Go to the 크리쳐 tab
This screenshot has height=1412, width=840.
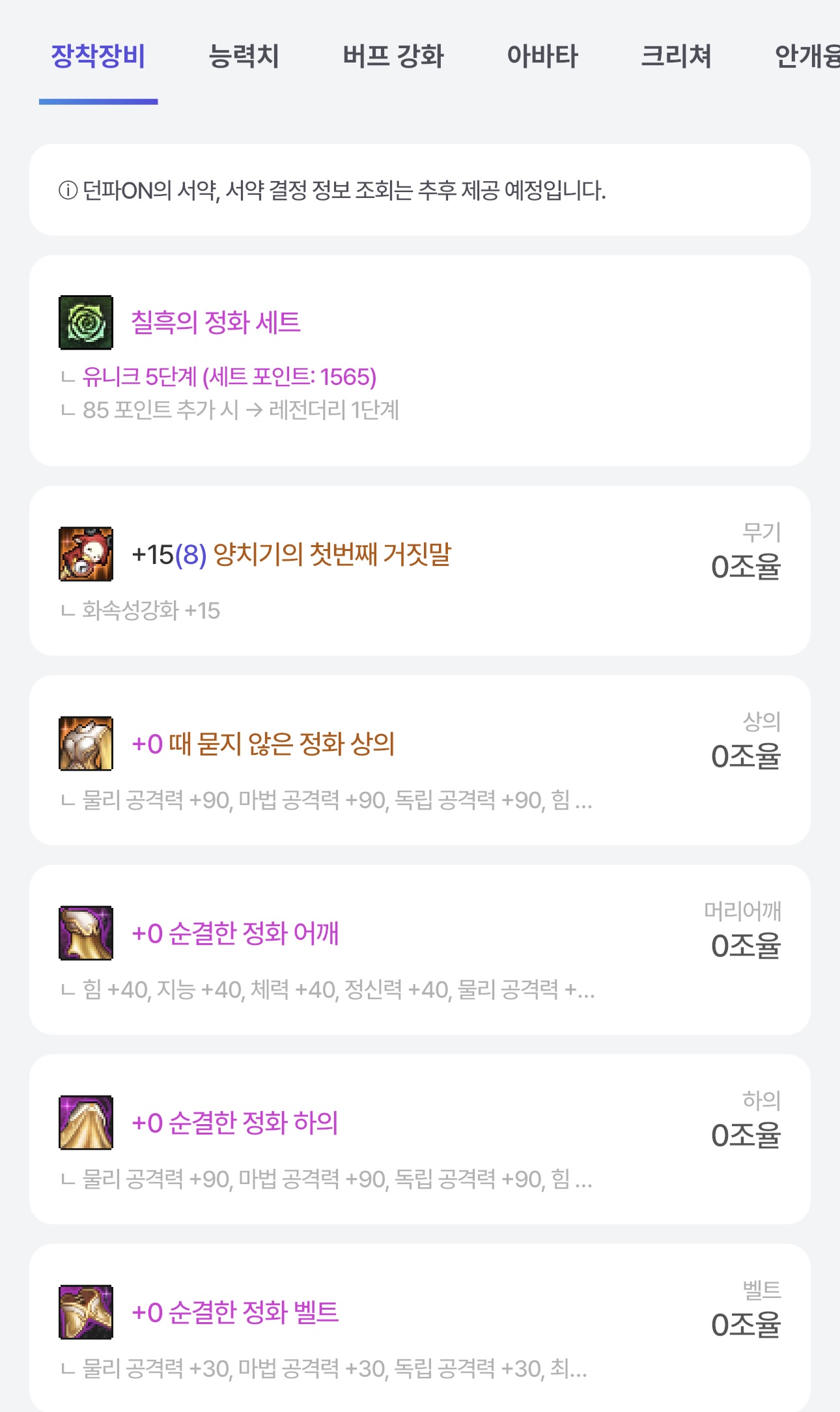coord(676,57)
